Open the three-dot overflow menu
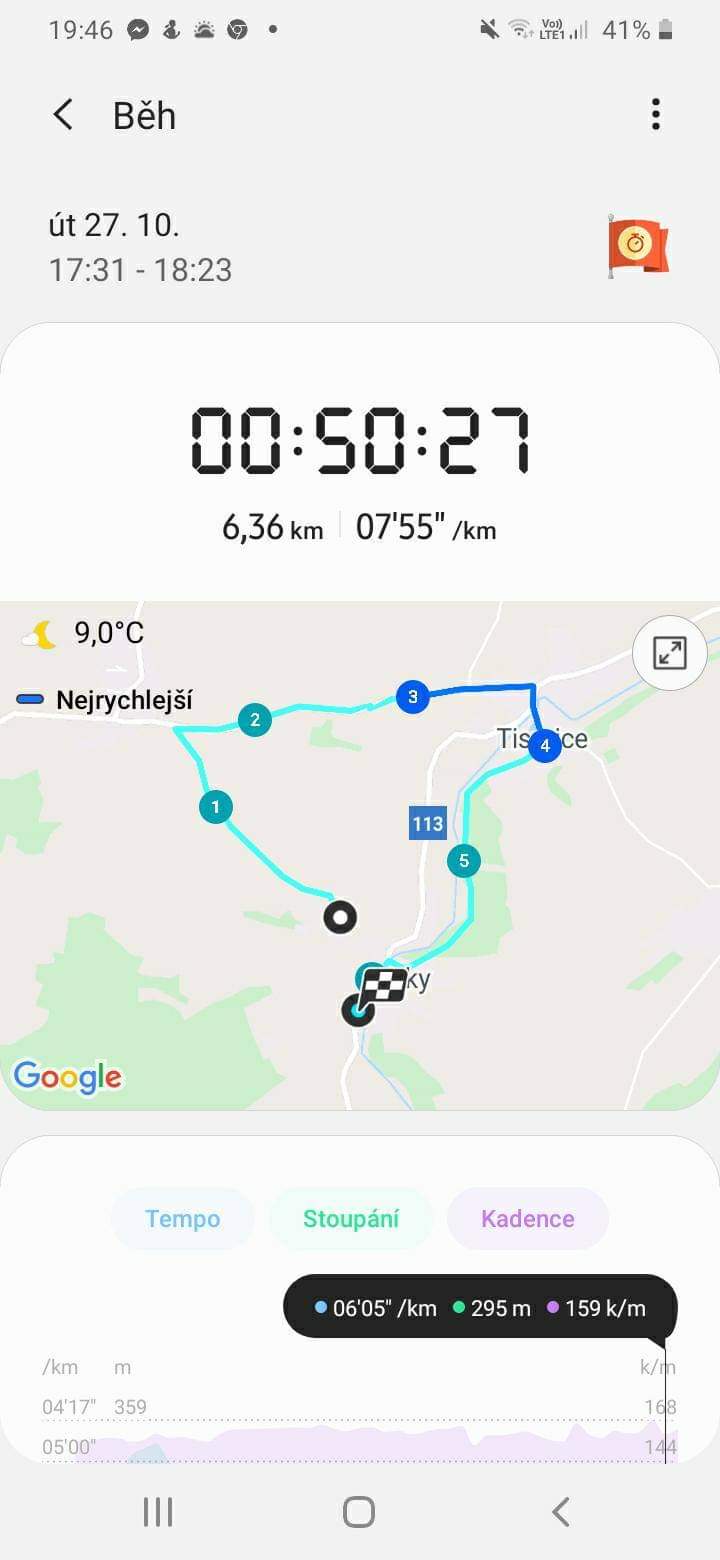 coord(656,115)
